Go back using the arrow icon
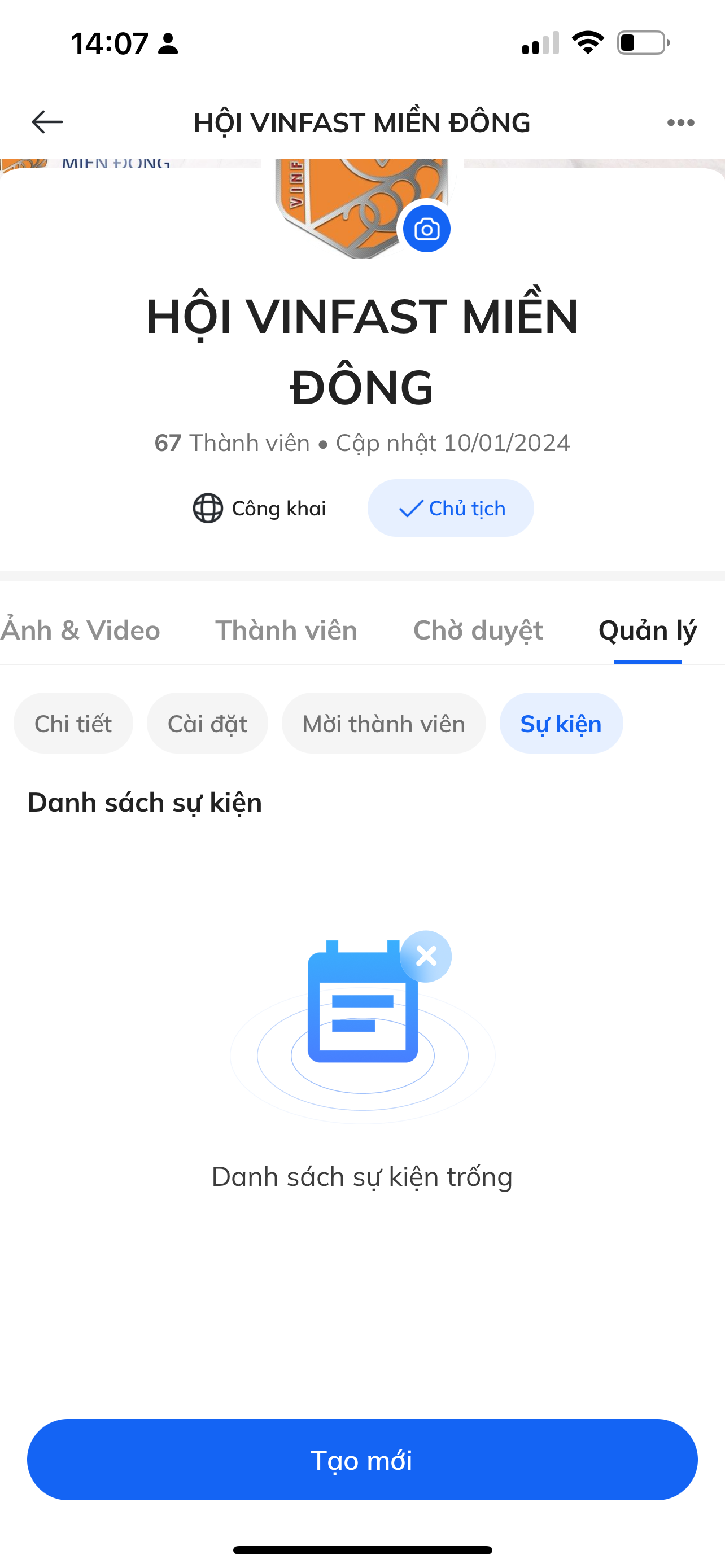 pyautogui.click(x=47, y=122)
